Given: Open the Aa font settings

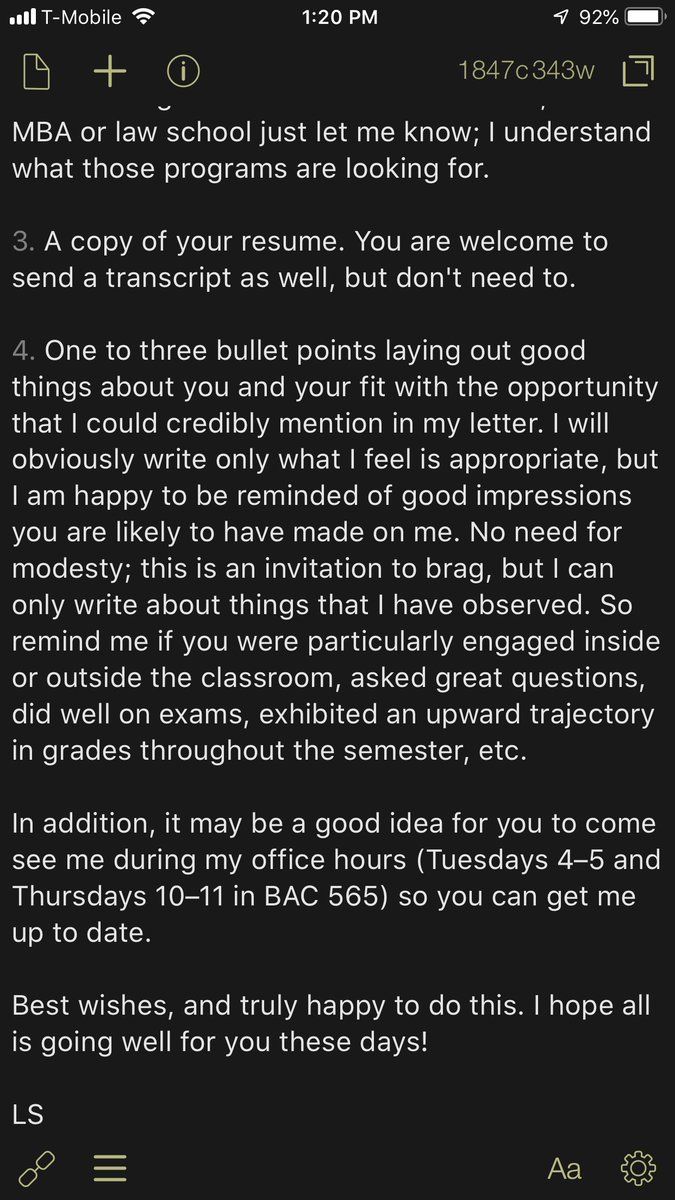Looking at the screenshot, I should 565,1167.
